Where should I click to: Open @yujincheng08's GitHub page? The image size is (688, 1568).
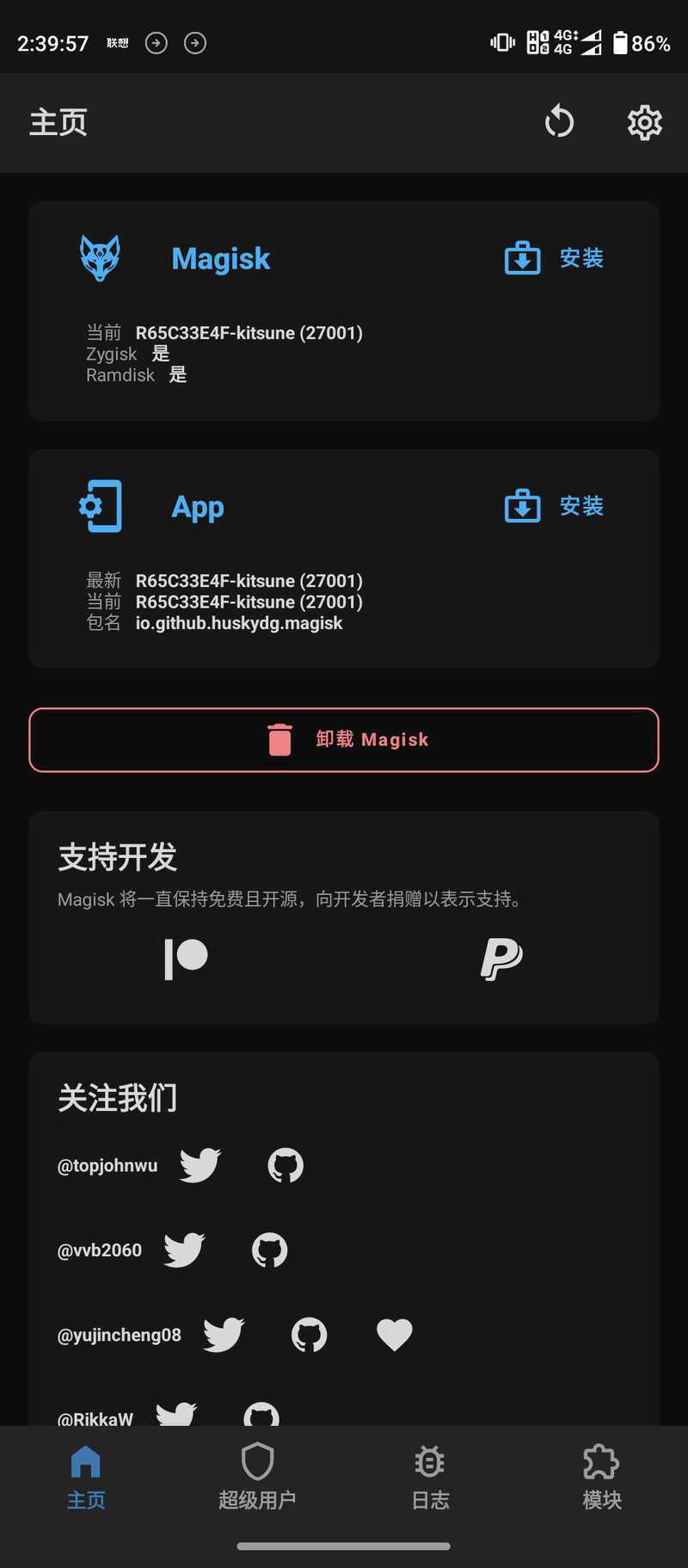point(309,1335)
